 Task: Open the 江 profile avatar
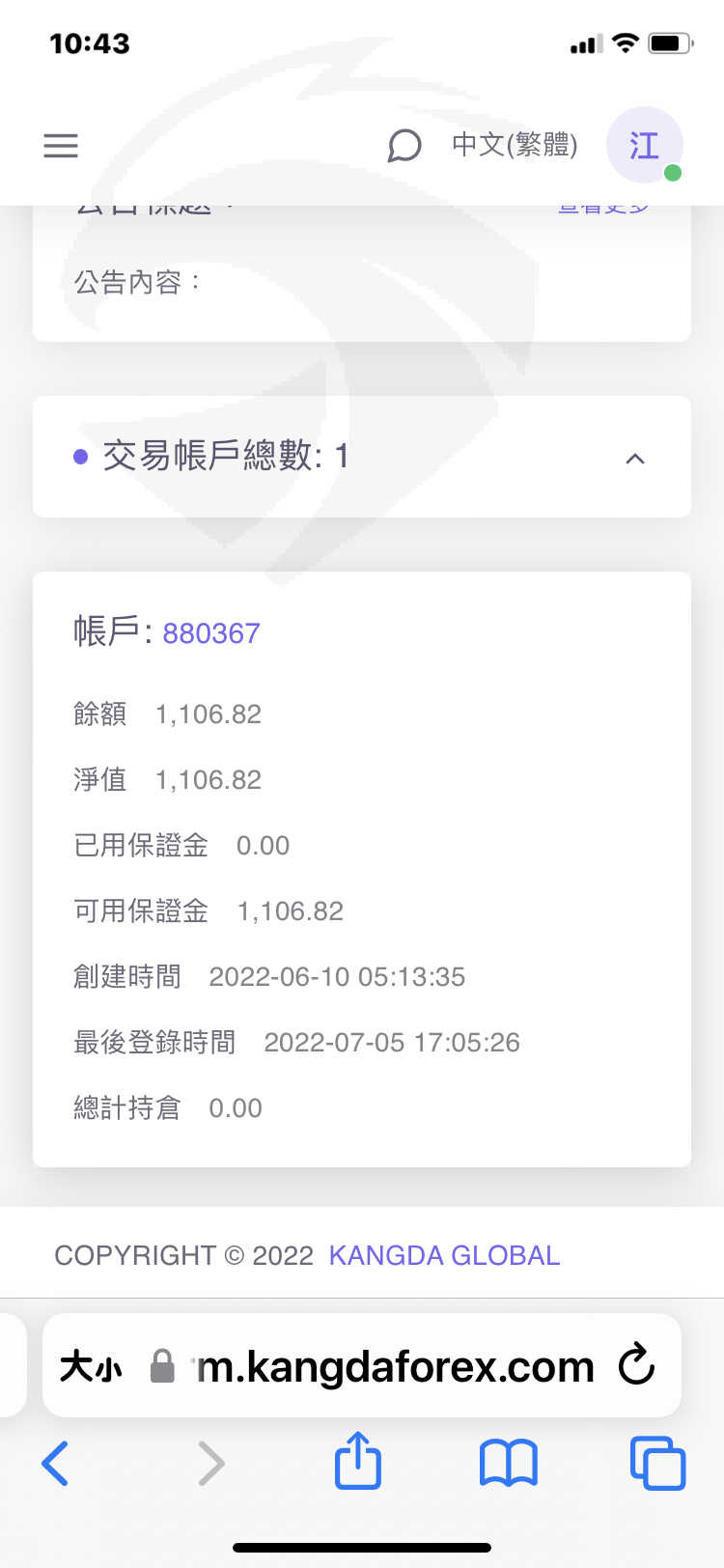(x=645, y=145)
